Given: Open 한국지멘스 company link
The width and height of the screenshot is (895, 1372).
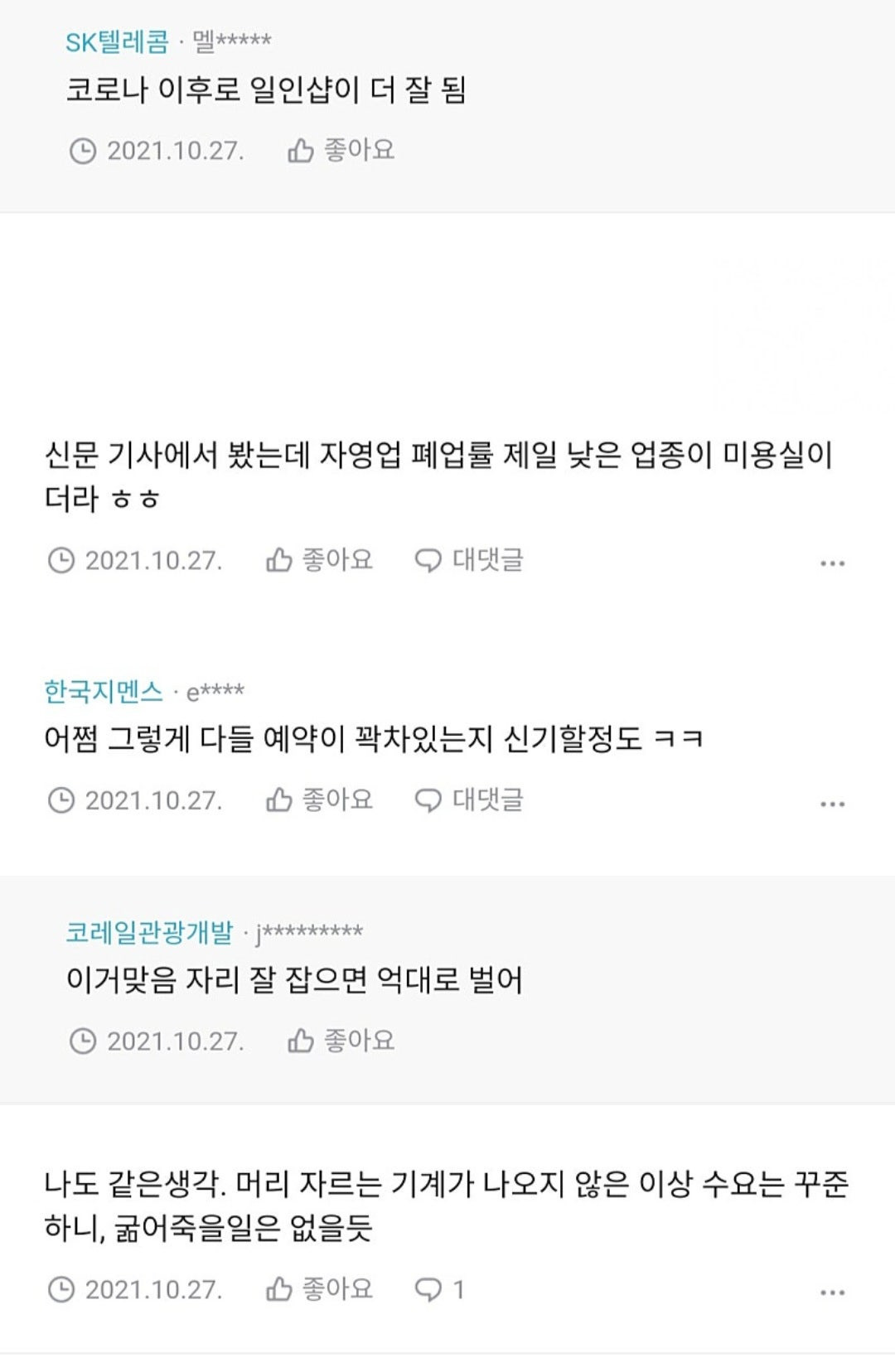Looking at the screenshot, I should (104, 691).
